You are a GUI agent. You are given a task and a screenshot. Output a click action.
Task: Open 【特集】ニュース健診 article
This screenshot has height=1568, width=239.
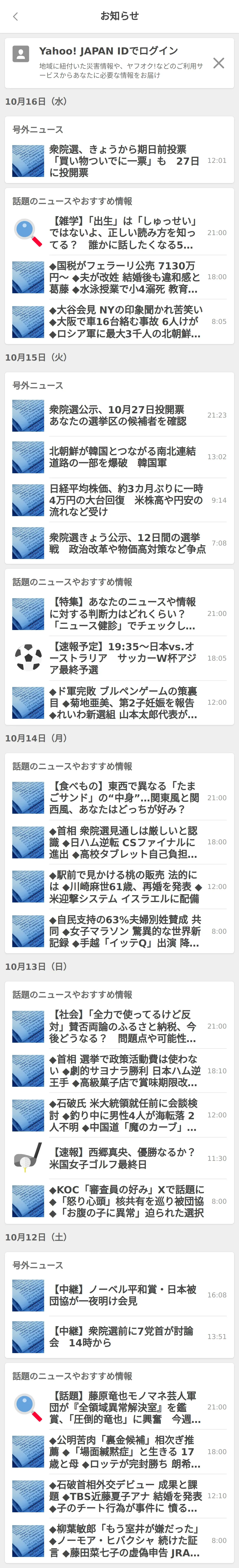point(119,613)
